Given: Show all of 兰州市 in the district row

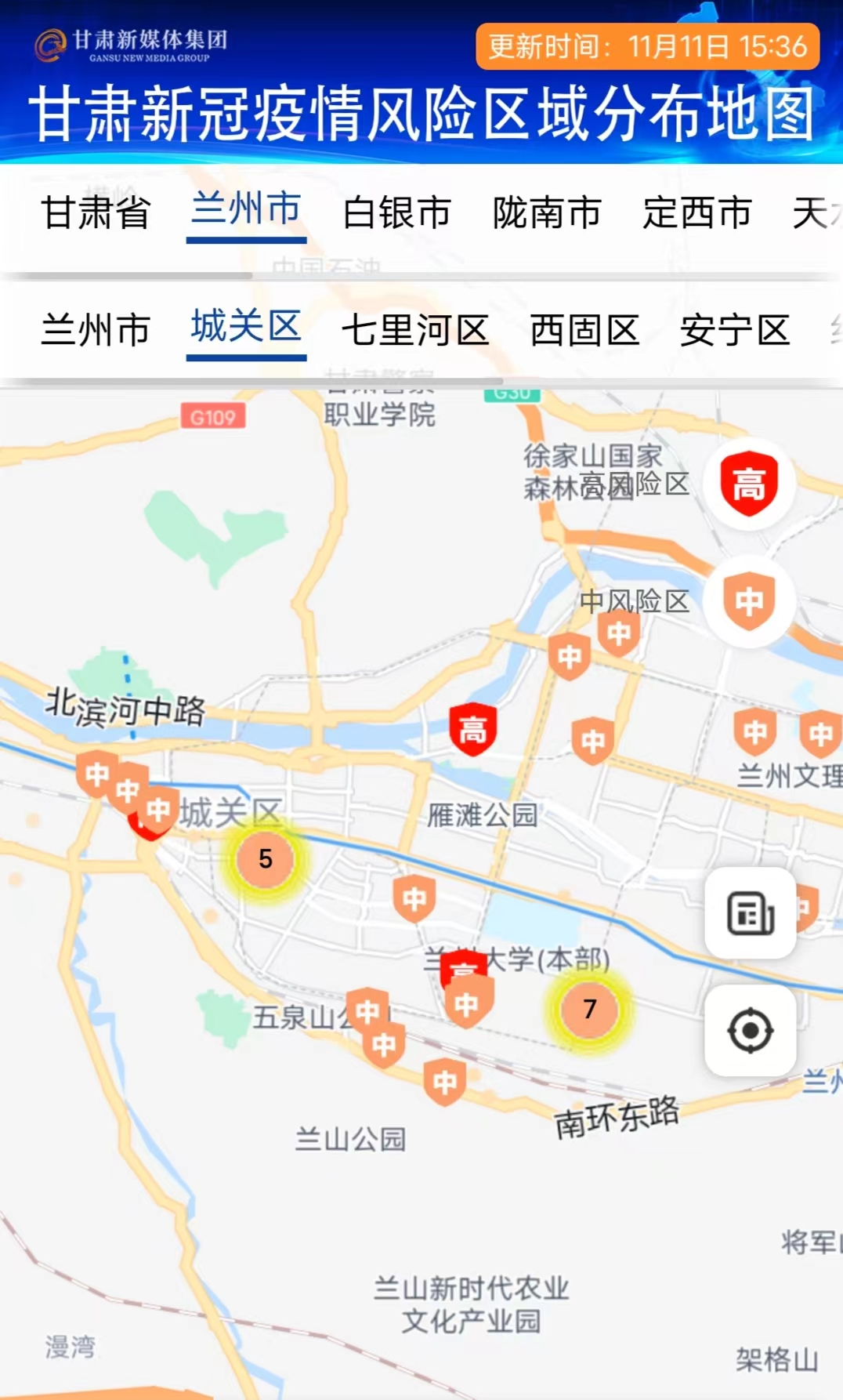Looking at the screenshot, I should tap(96, 330).
